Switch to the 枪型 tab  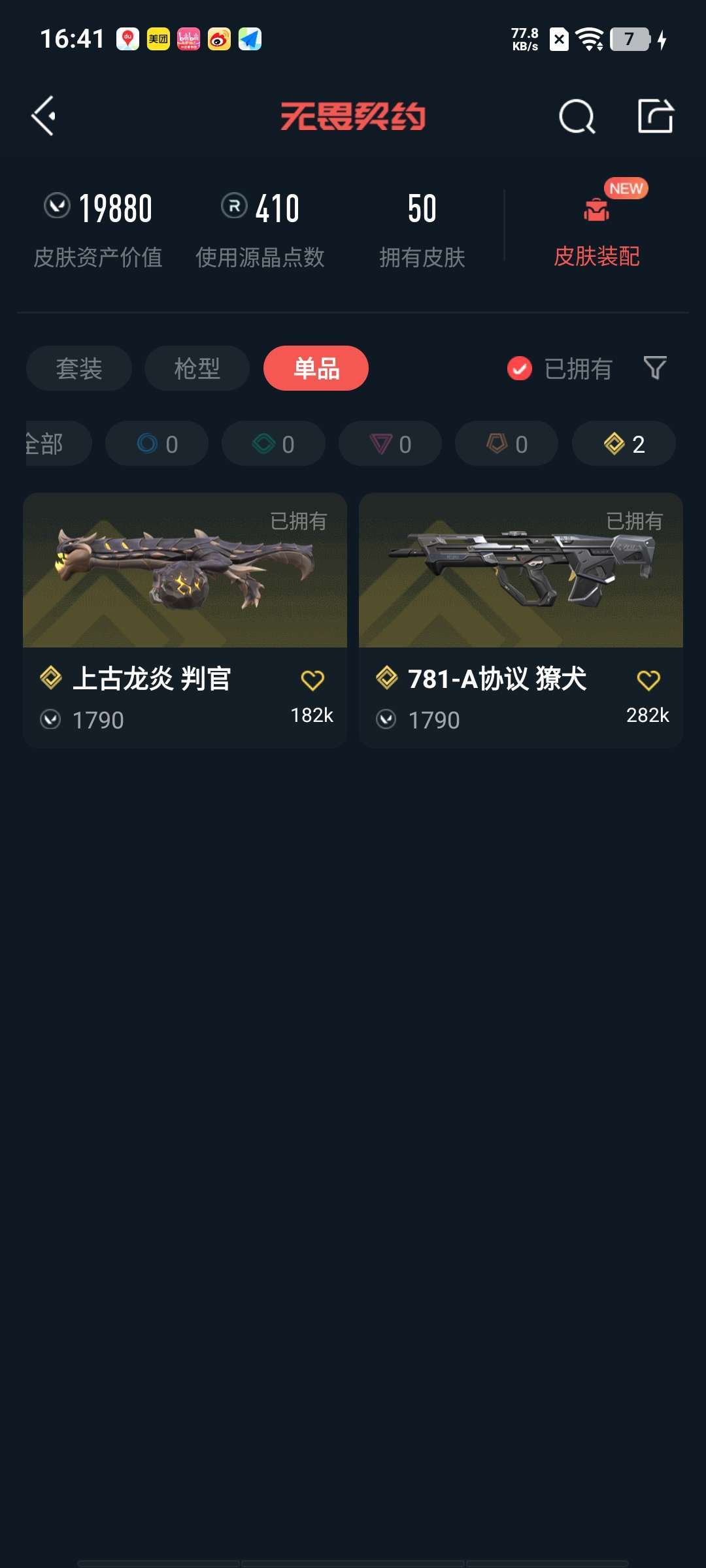coord(196,368)
